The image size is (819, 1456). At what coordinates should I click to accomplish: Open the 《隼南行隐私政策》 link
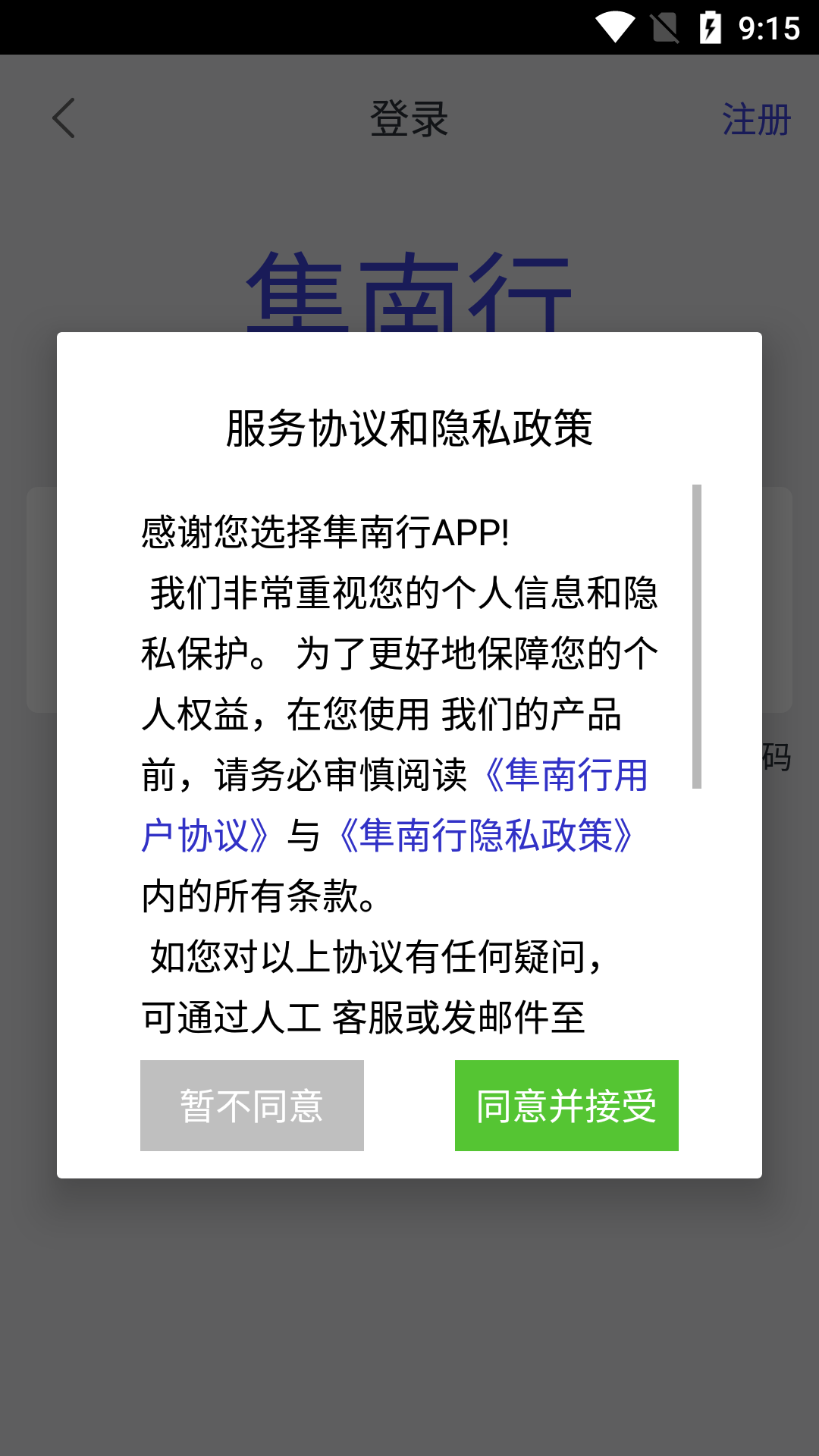485,836
